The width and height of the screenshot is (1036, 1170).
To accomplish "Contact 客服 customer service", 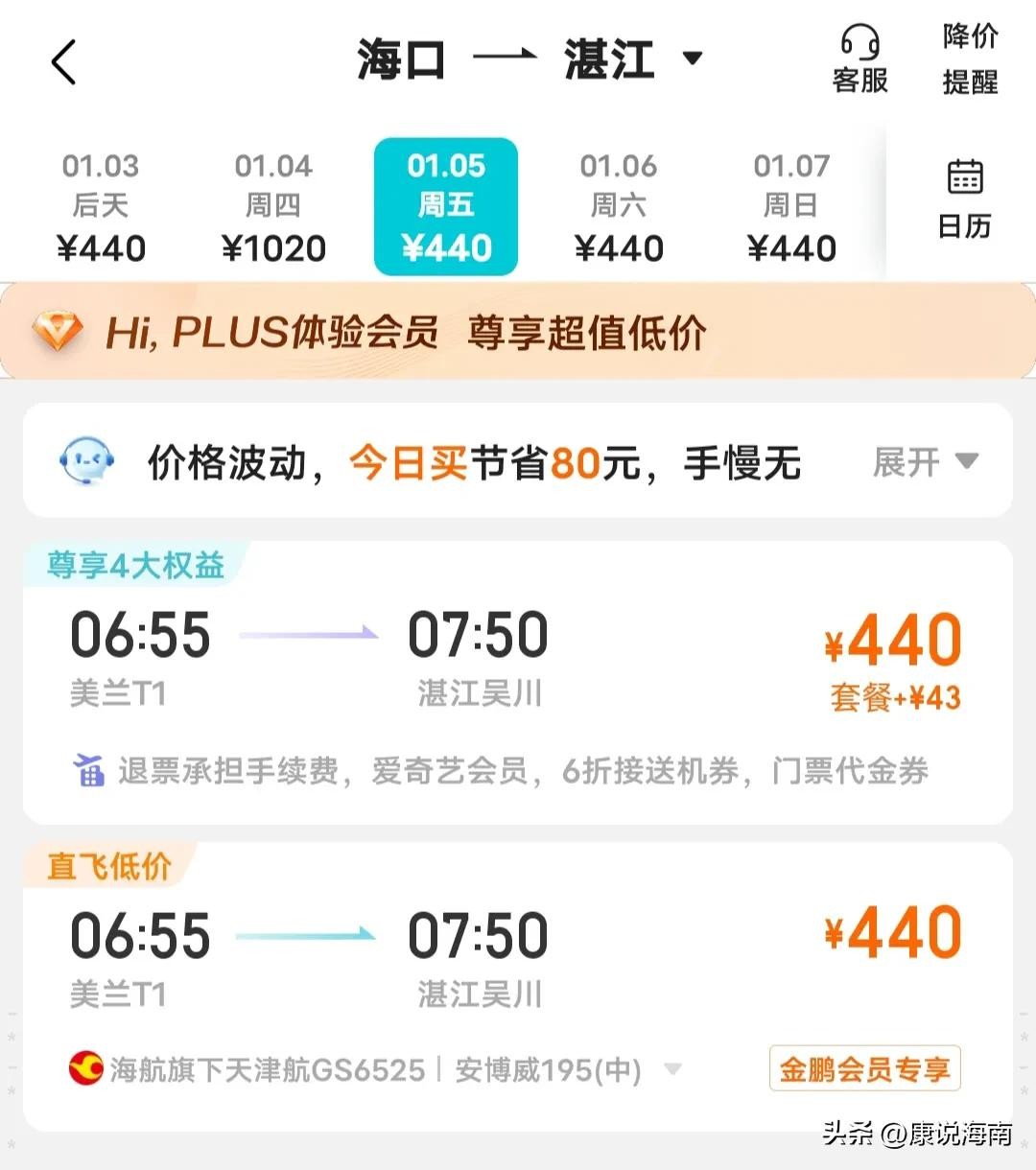I will click(860, 60).
